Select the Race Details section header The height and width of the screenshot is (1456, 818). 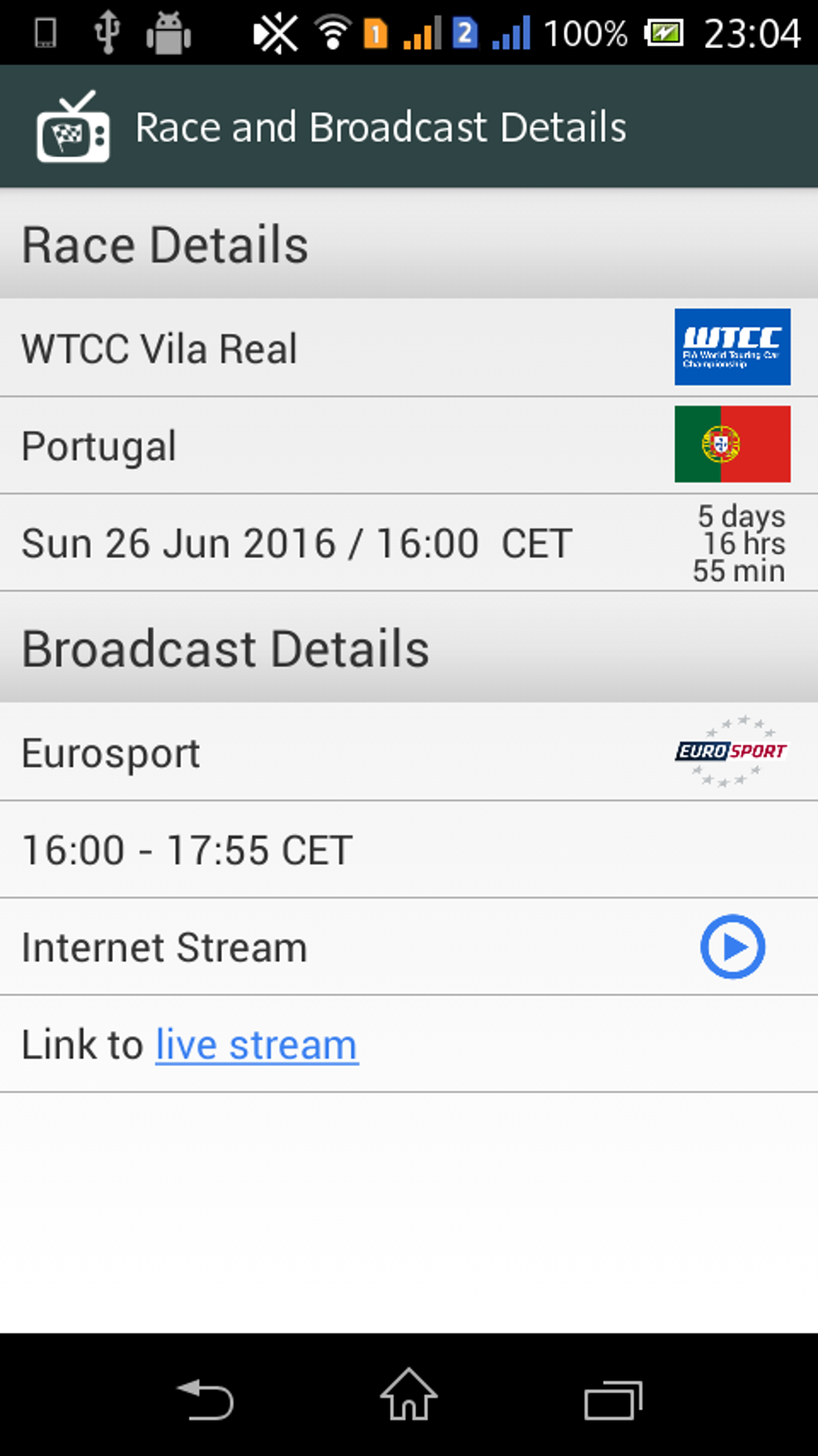pos(165,245)
